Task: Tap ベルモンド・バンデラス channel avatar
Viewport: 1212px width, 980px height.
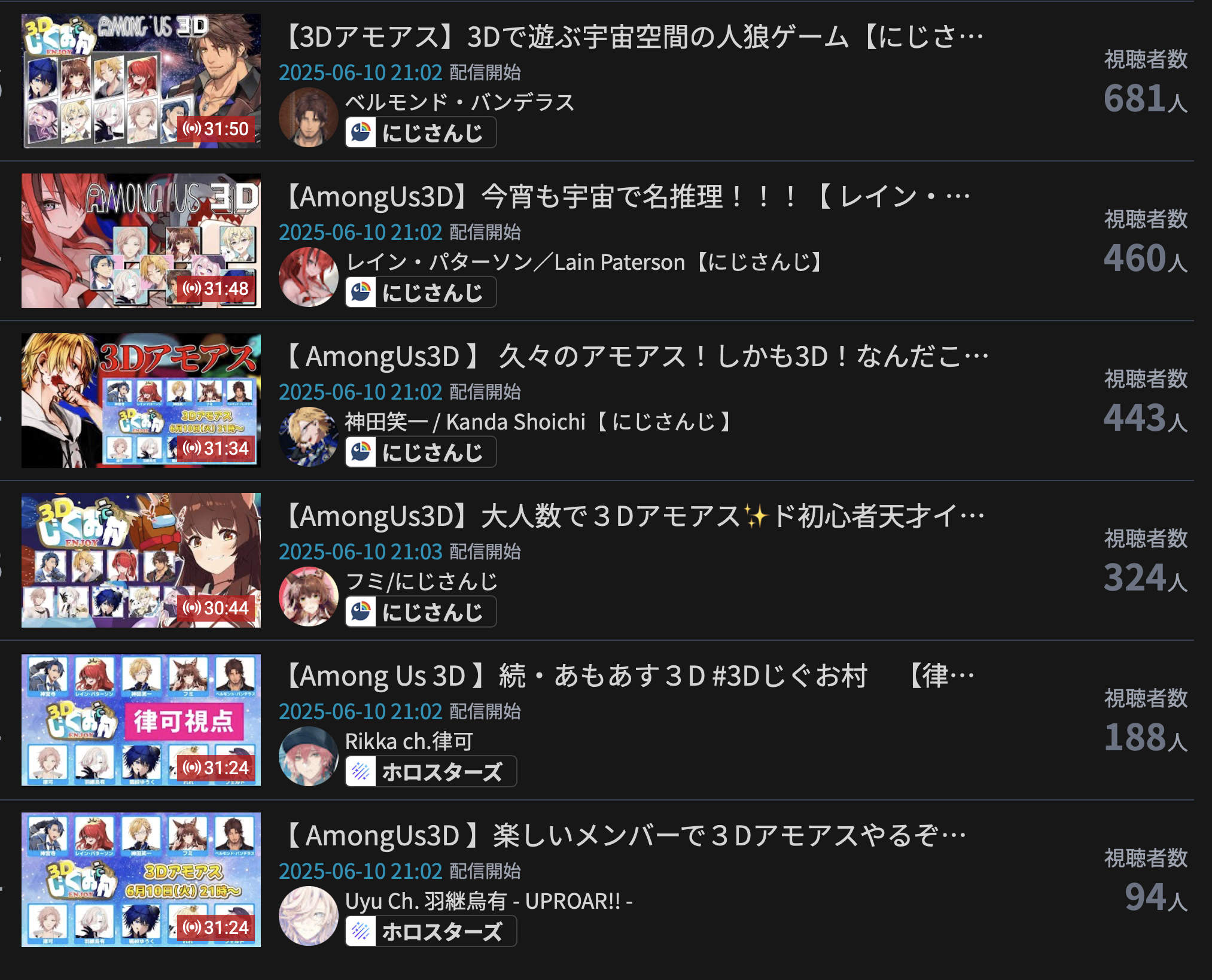Action: click(308, 117)
